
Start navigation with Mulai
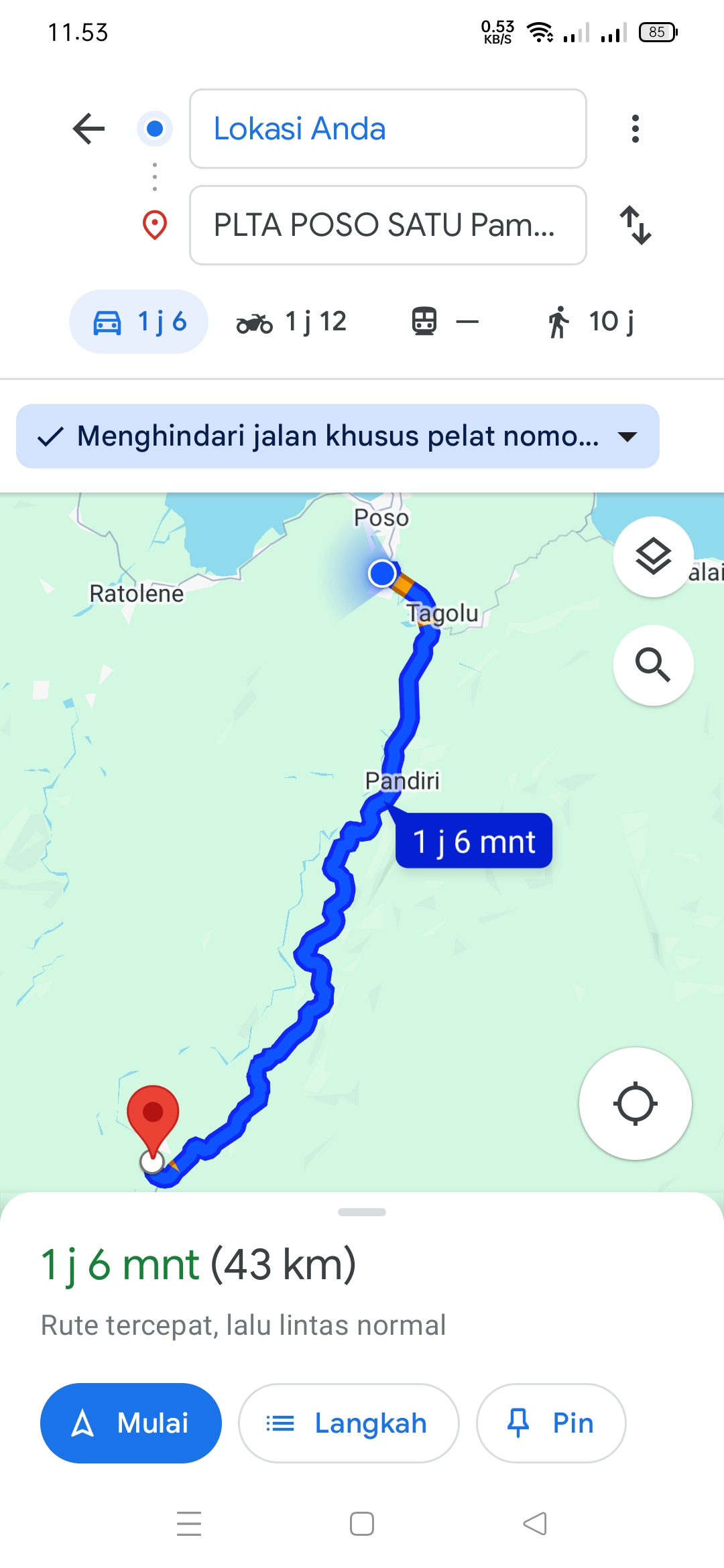point(131,1423)
